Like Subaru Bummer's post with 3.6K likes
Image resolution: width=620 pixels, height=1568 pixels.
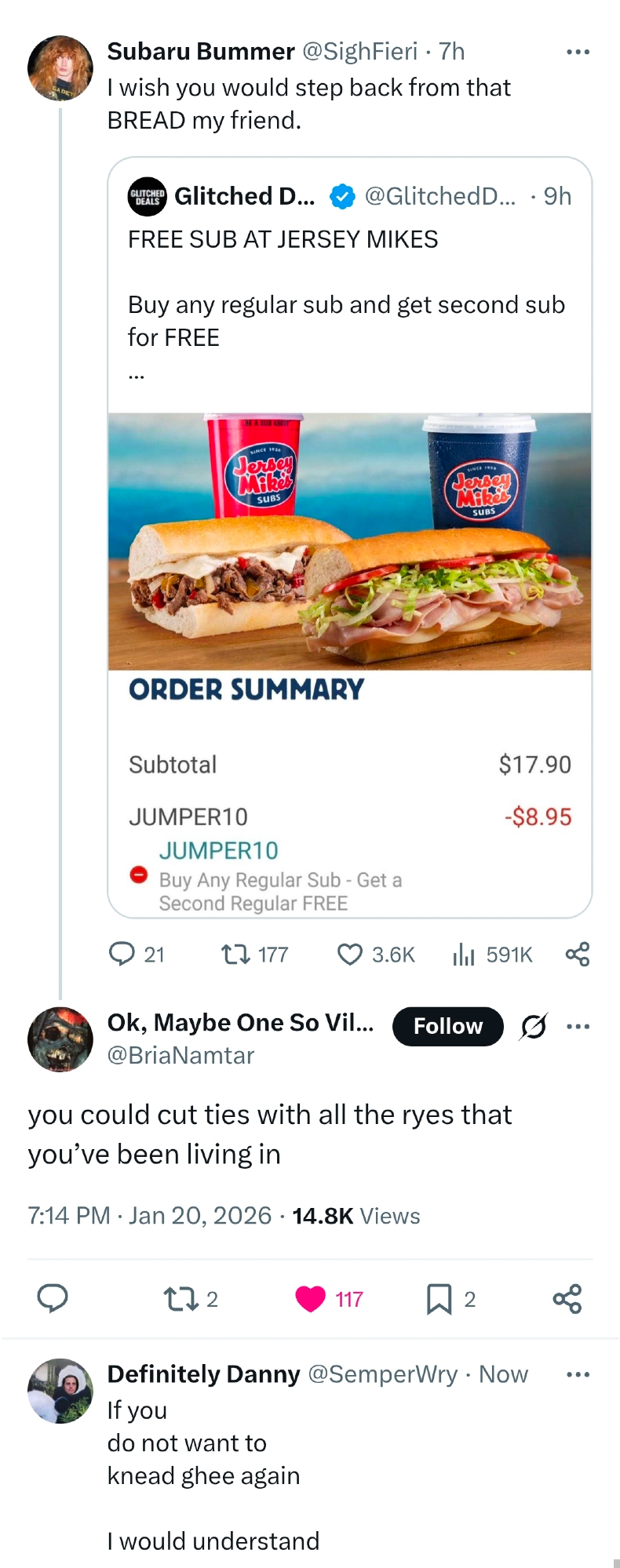pos(349,954)
